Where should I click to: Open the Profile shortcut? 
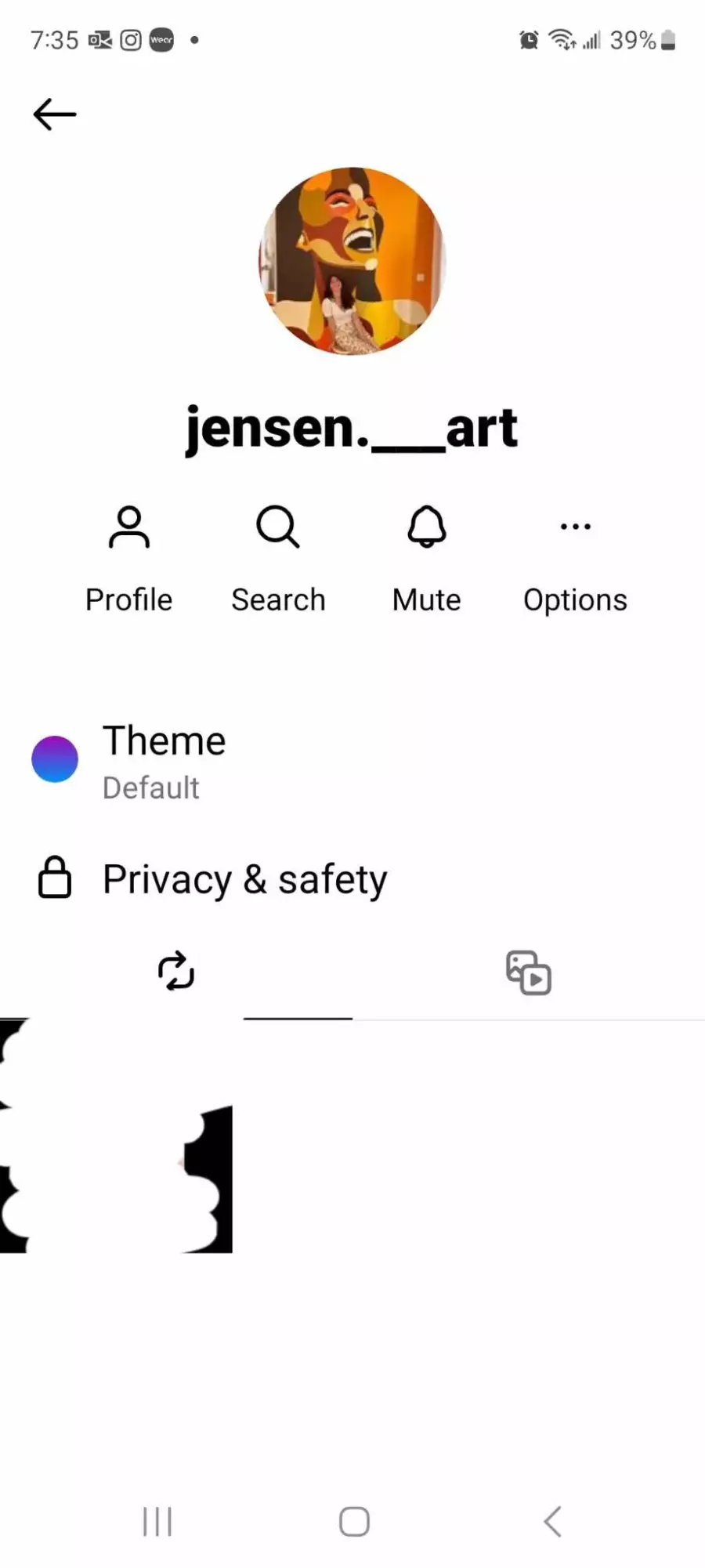click(x=129, y=559)
